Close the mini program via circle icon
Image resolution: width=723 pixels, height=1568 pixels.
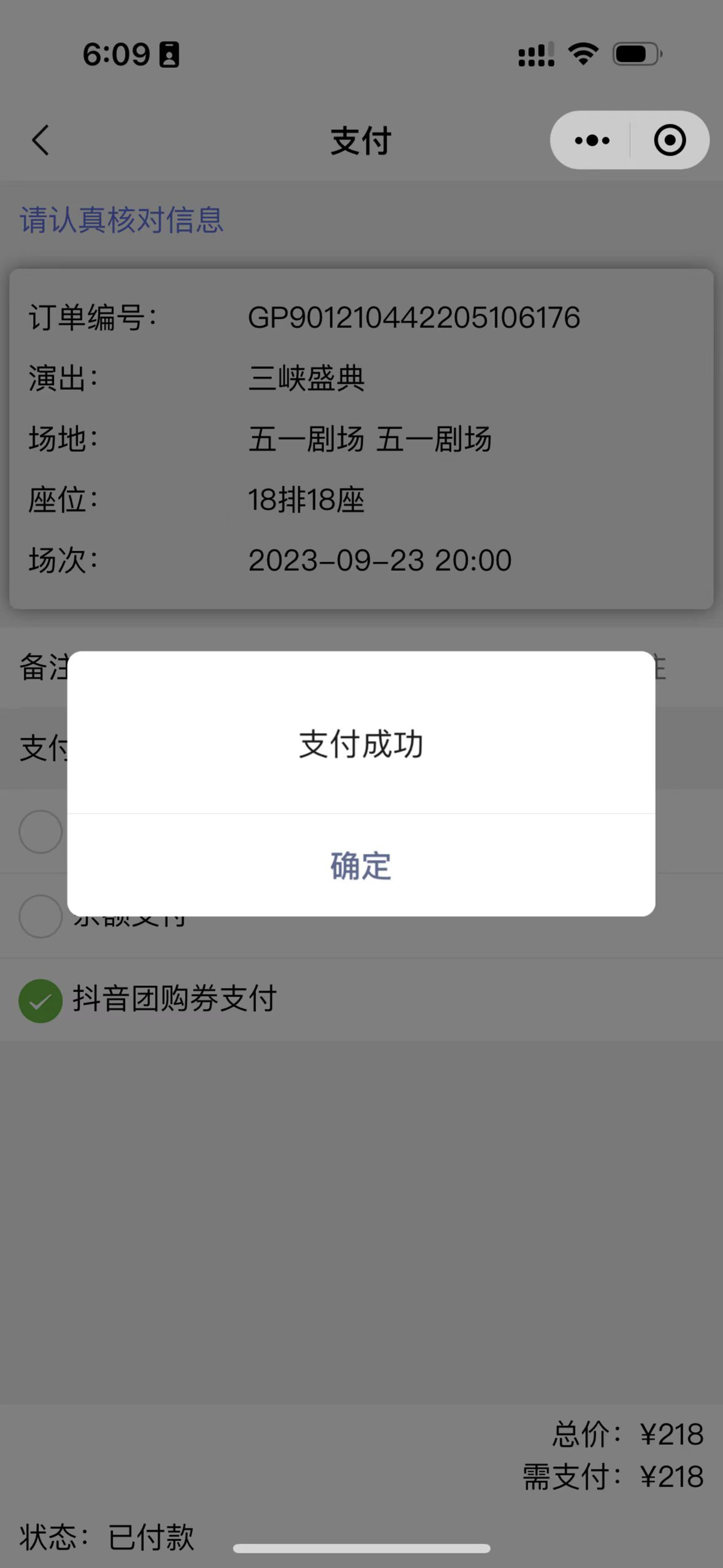click(x=670, y=140)
